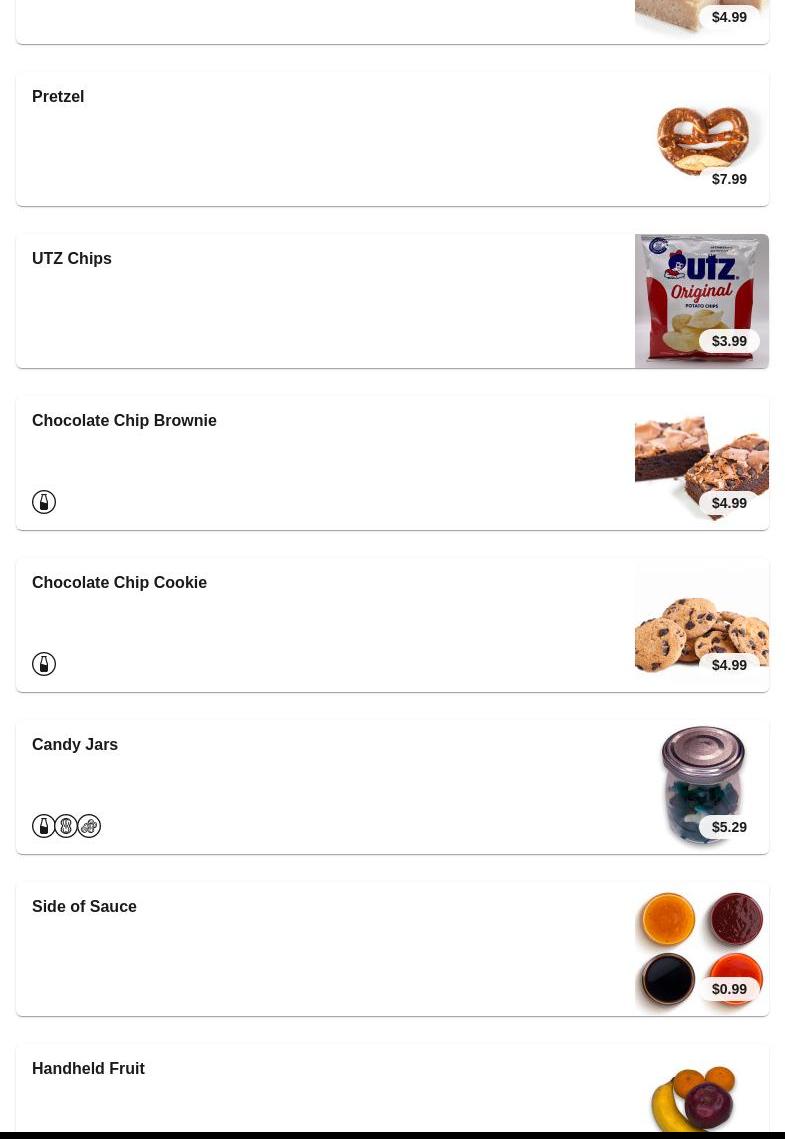The height and width of the screenshot is (1139, 785).
Task: Select the Handheld Fruit item
Action: 392,1090
